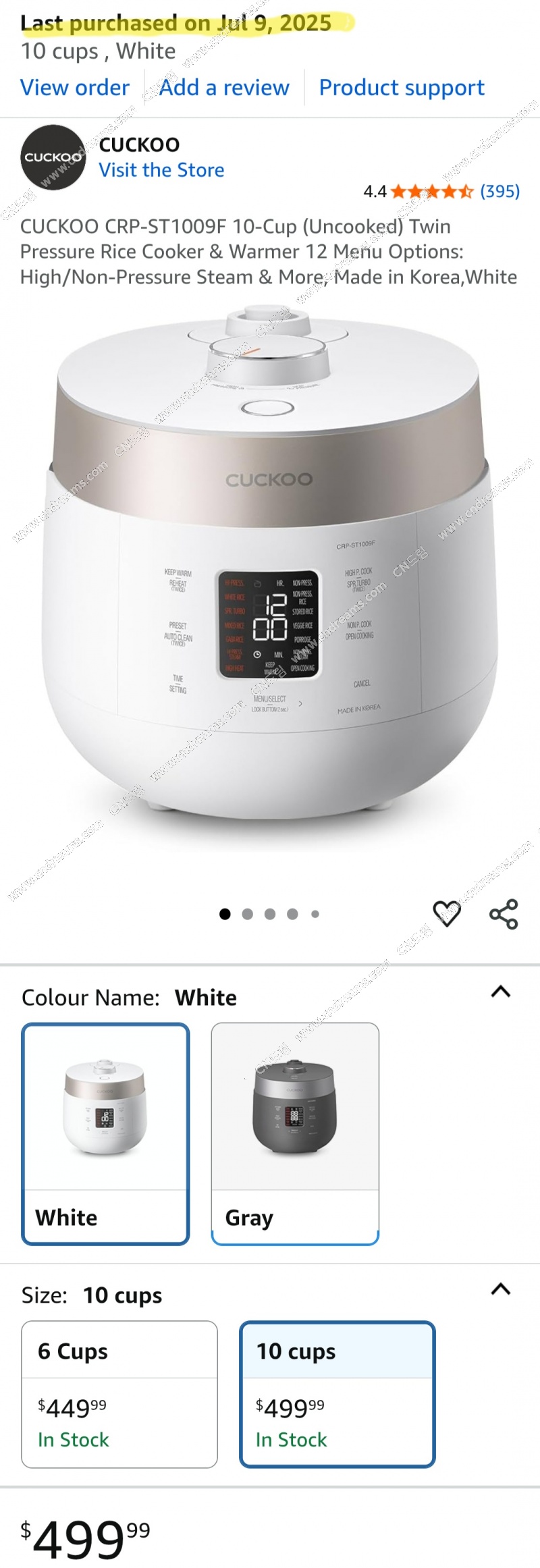Visit the CUCKOO Store

(161, 170)
